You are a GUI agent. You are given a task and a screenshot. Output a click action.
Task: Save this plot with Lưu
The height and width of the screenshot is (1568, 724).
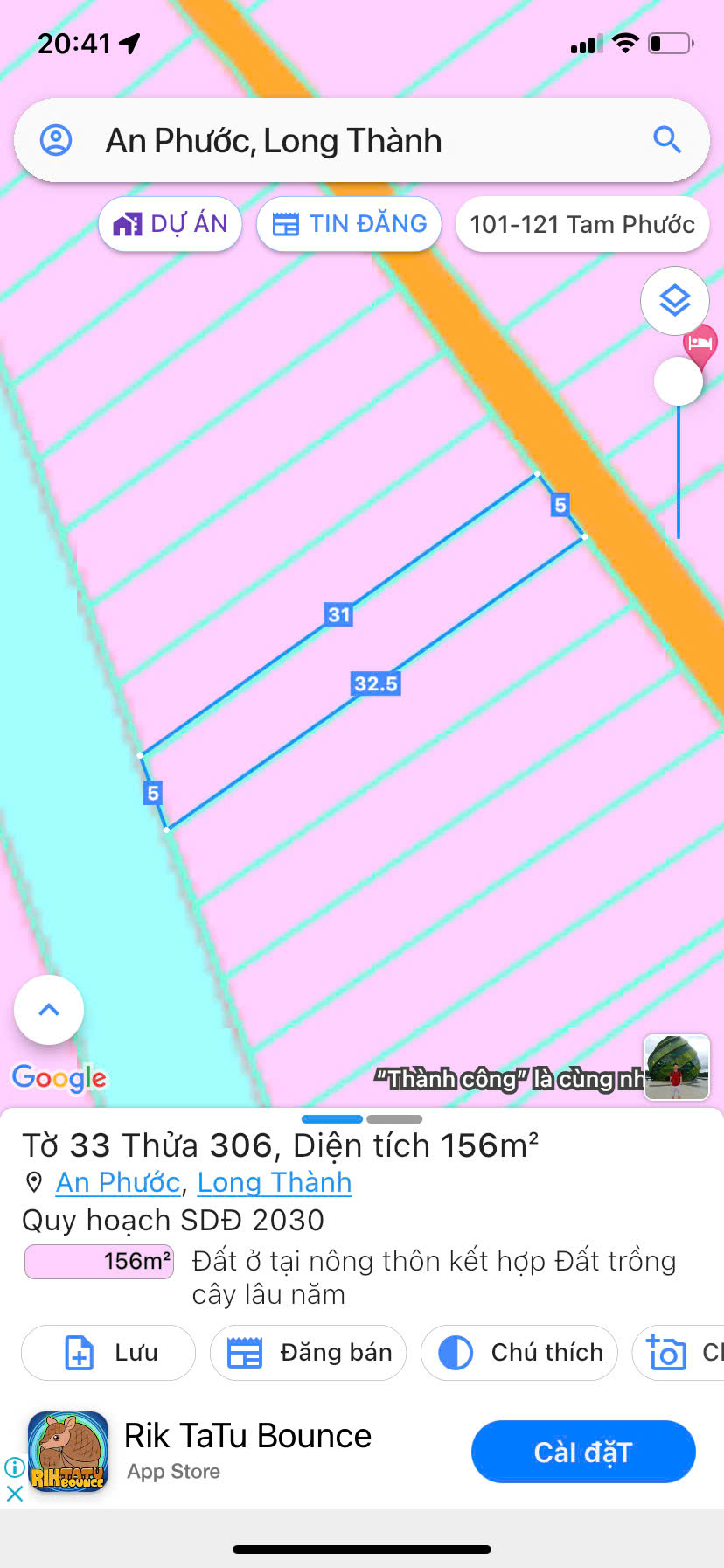pos(108,1353)
